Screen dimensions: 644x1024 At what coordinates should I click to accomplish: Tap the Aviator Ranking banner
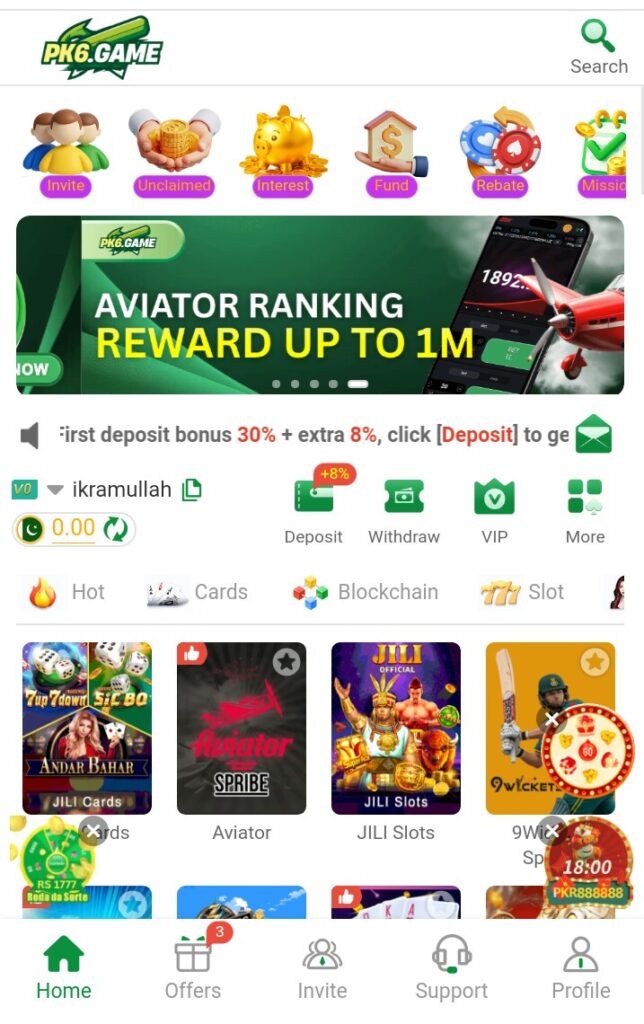click(320, 305)
